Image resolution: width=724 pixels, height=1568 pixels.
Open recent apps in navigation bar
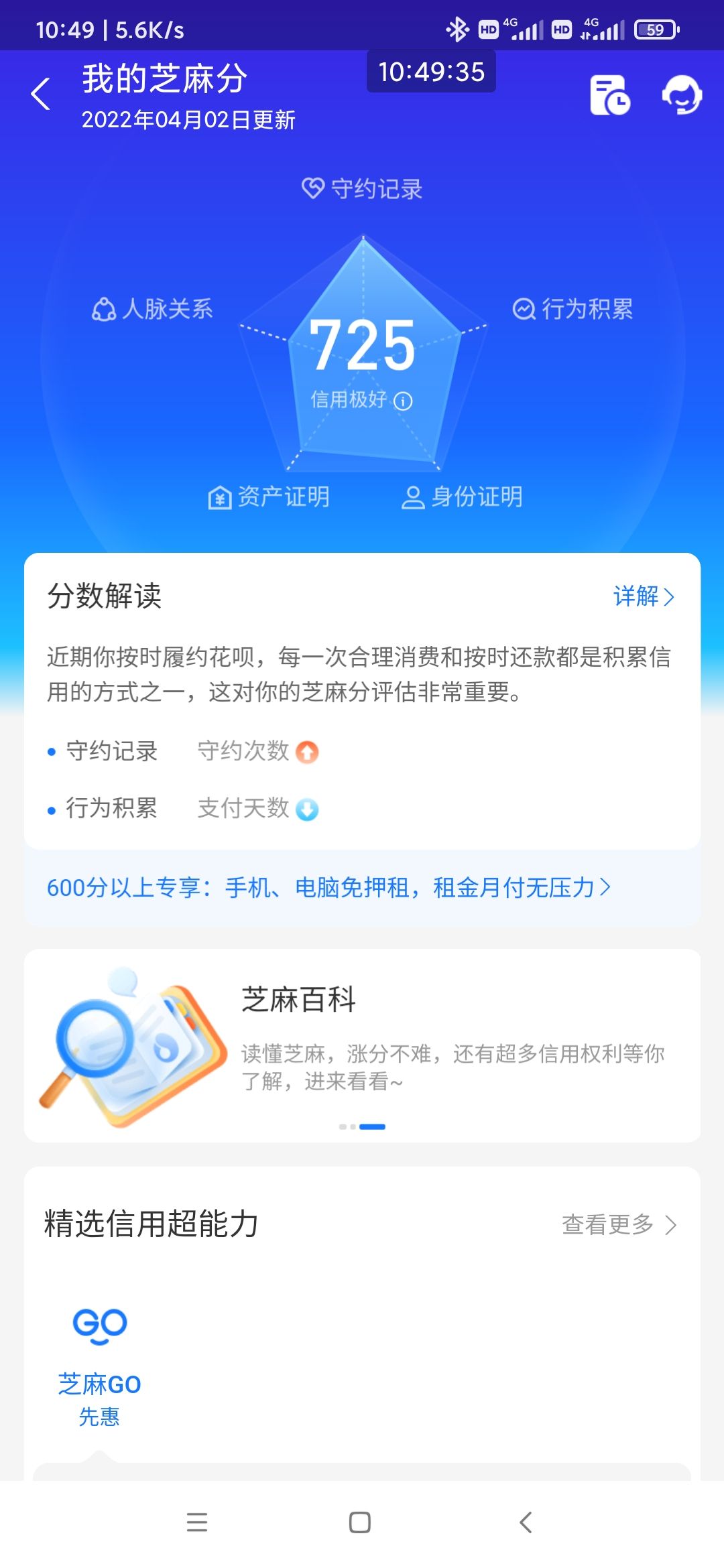point(197,1522)
